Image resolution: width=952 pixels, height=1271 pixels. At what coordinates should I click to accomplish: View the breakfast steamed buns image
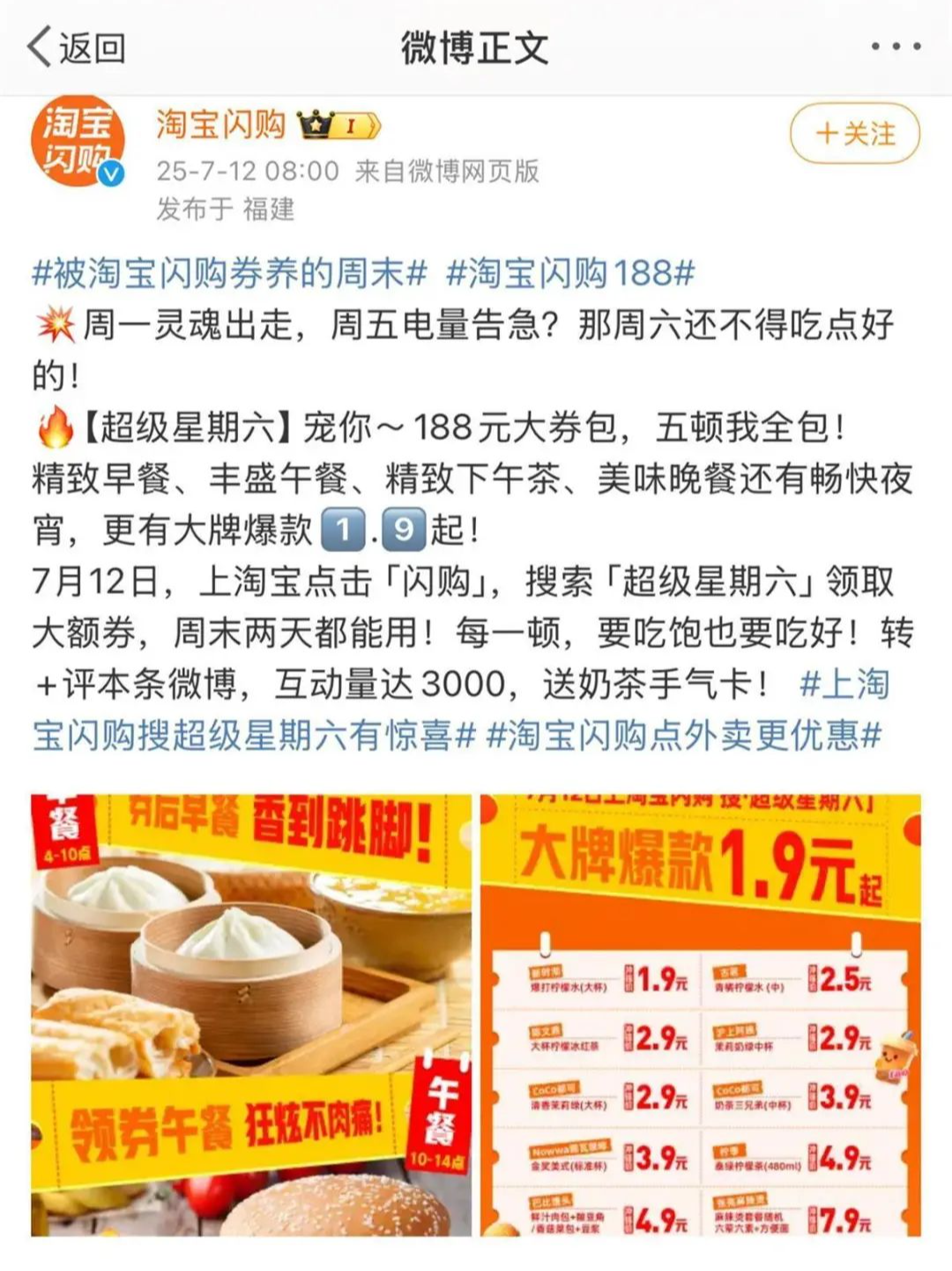click(251, 1014)
